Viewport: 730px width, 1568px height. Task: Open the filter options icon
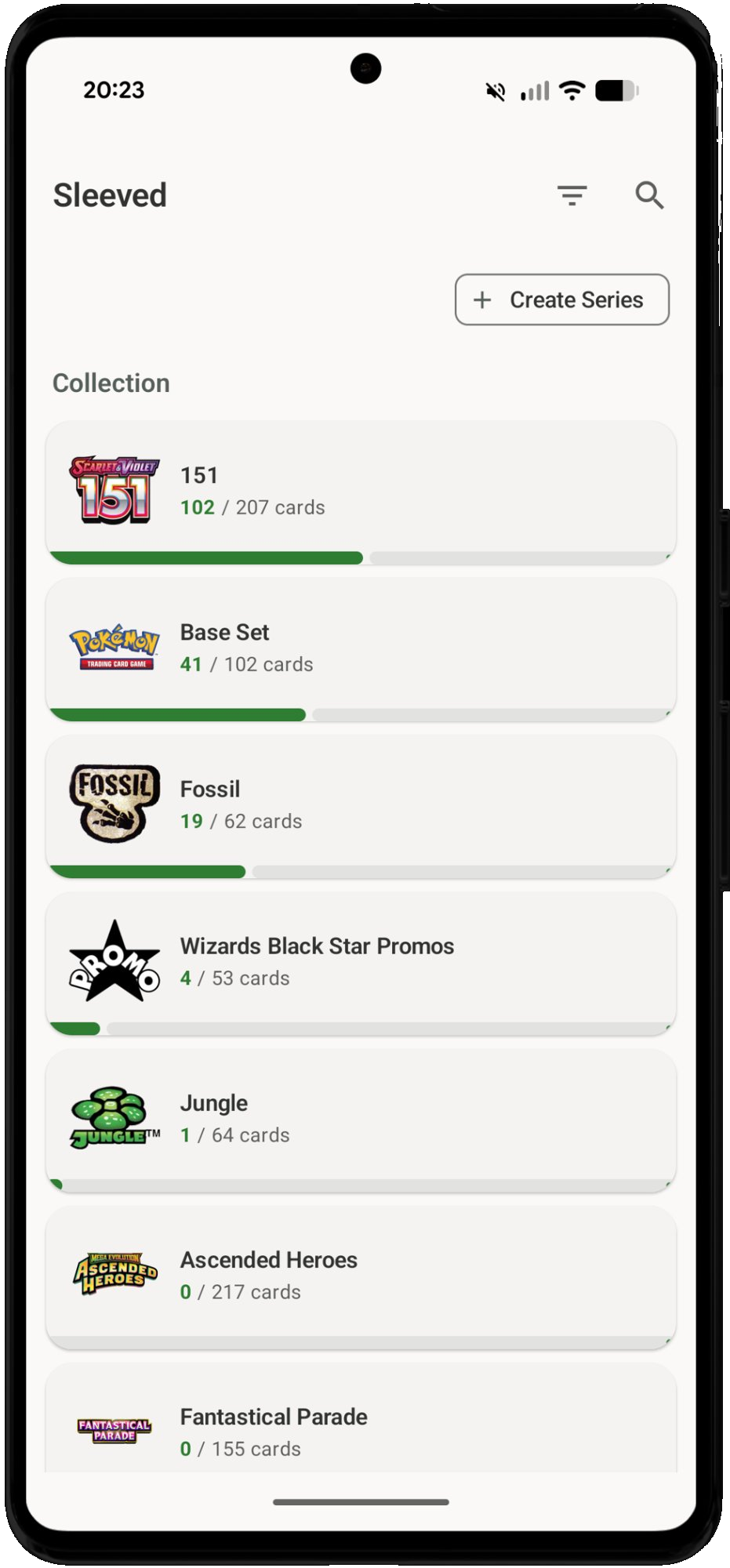pos(572,195)
